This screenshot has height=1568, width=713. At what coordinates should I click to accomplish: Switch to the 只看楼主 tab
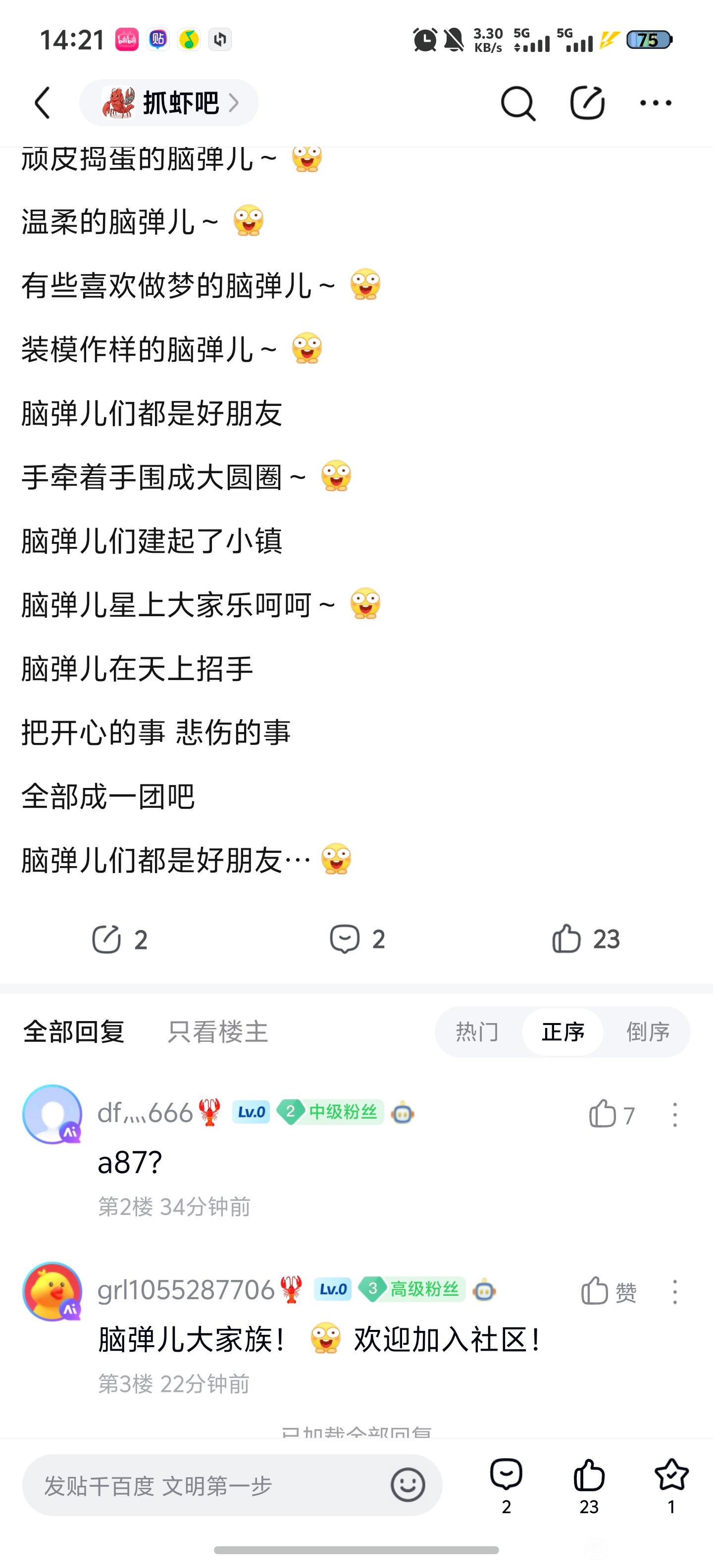point(217,1032)
